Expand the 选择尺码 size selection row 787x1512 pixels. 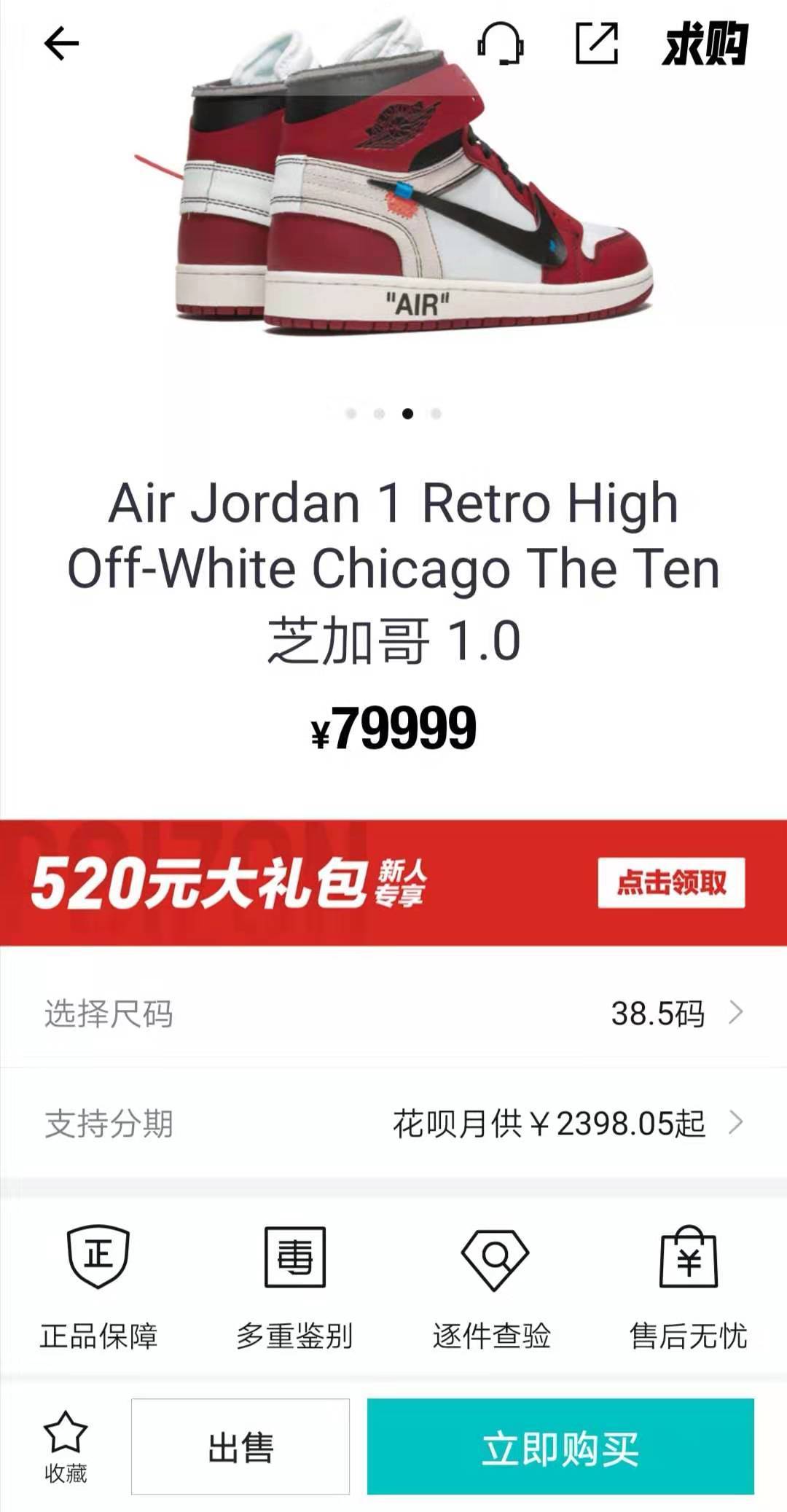click(x=393, y=1013)
